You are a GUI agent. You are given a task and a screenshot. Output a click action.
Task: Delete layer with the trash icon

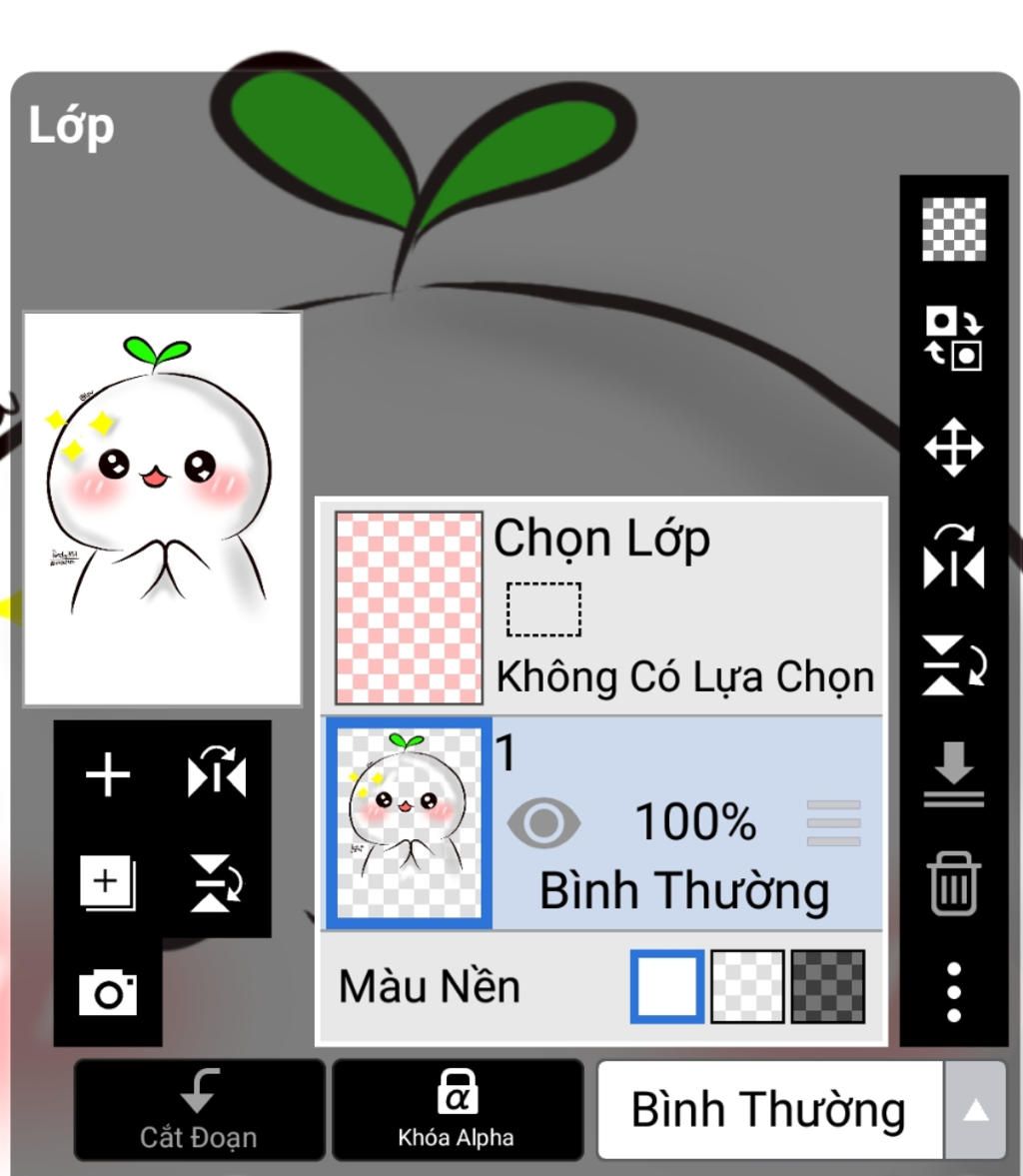pyautogui.click(x=953, y=884)
